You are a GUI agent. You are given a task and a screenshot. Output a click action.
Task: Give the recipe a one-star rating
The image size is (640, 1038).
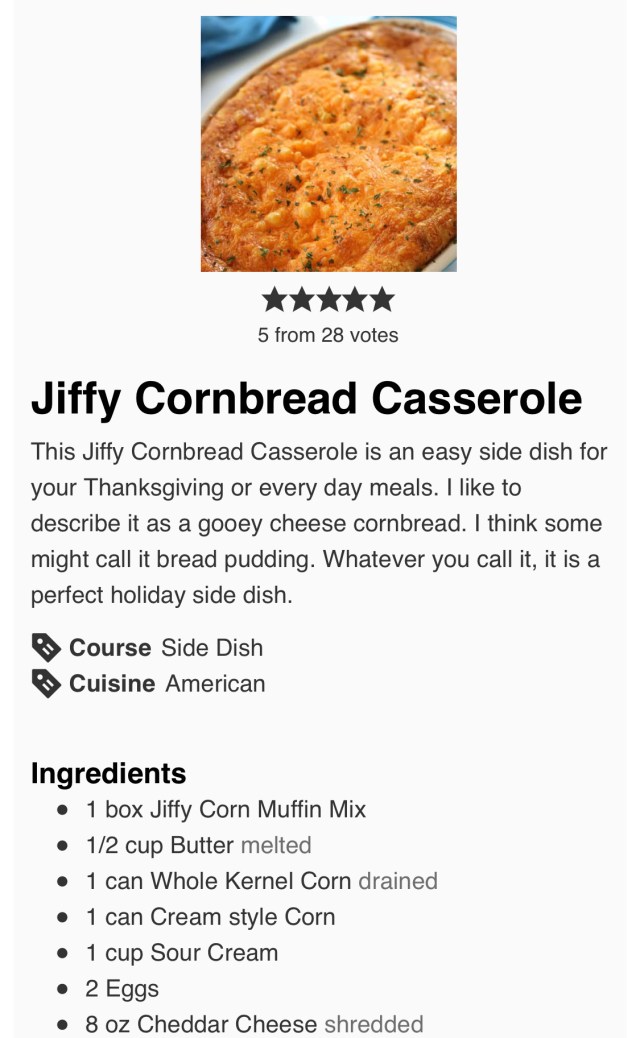(x=274, y=299)
